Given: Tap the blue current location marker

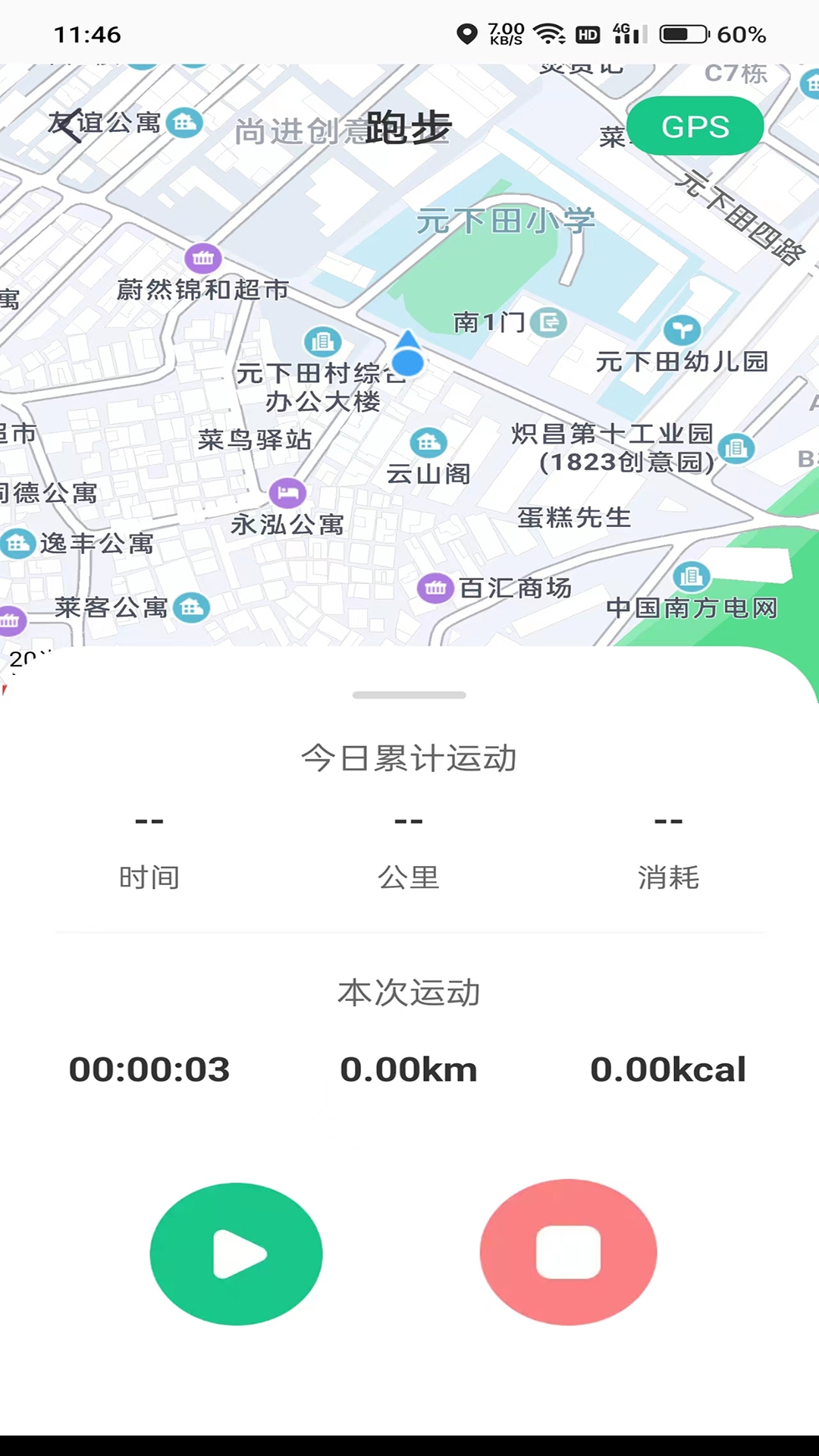Looking at the screenshot, I should (408, 359).
